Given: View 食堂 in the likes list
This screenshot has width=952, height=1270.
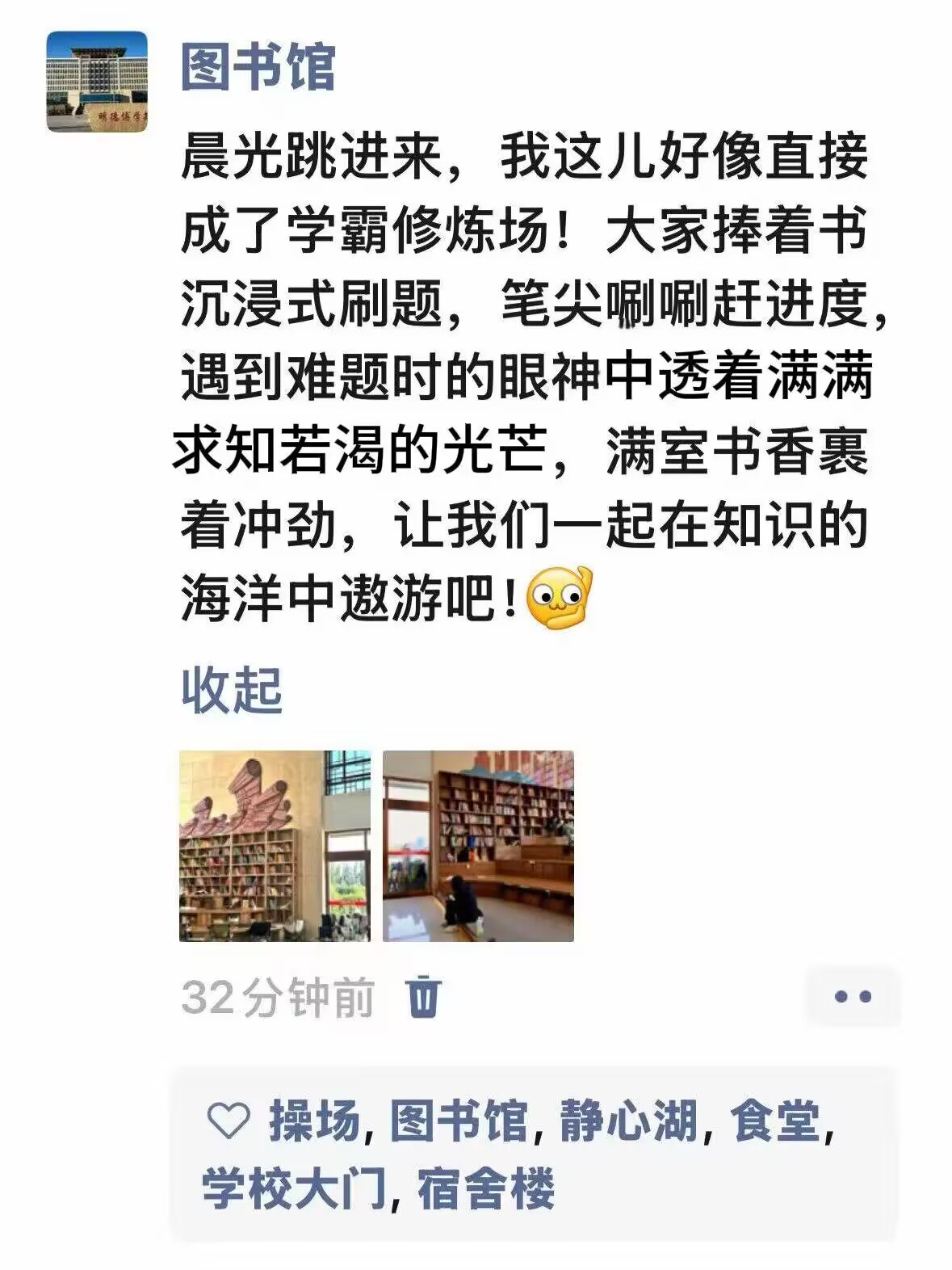Looking at the screenshot, I should [x=775, y=1121].
